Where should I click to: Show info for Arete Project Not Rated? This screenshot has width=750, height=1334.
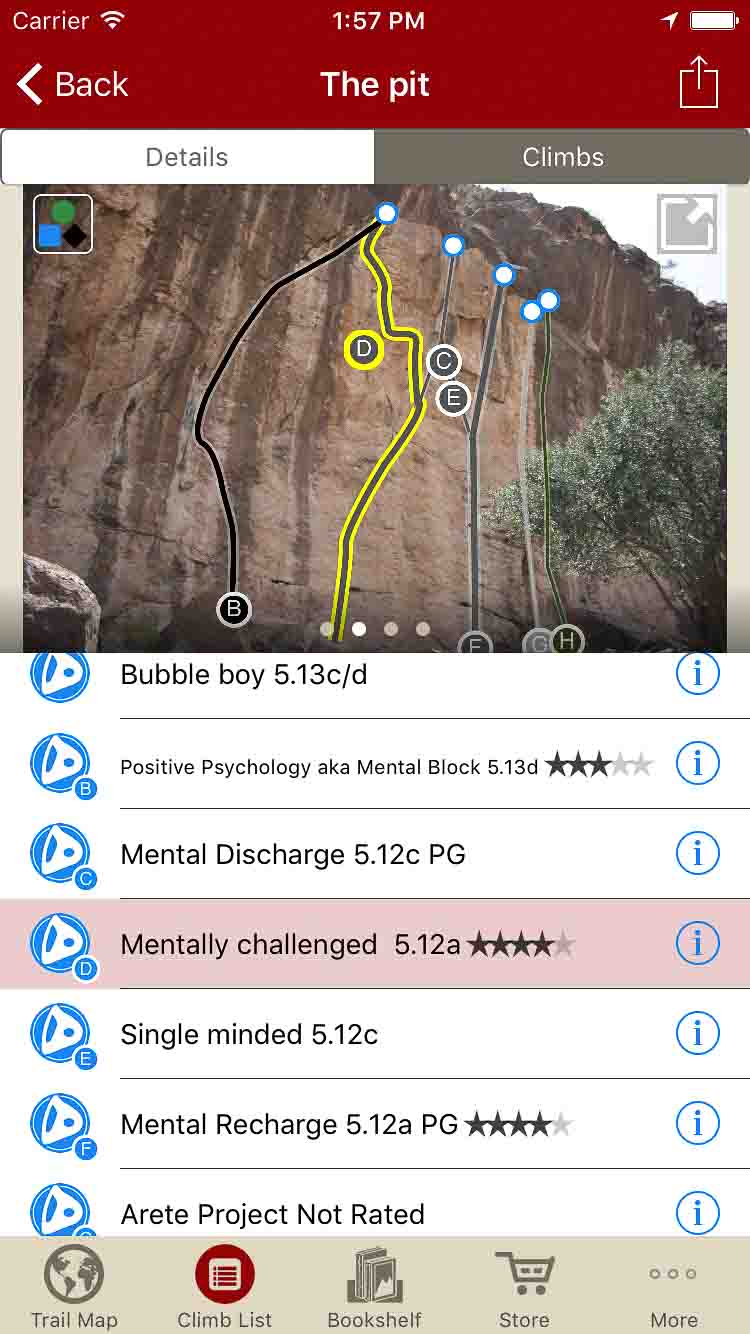[697, 1213]
